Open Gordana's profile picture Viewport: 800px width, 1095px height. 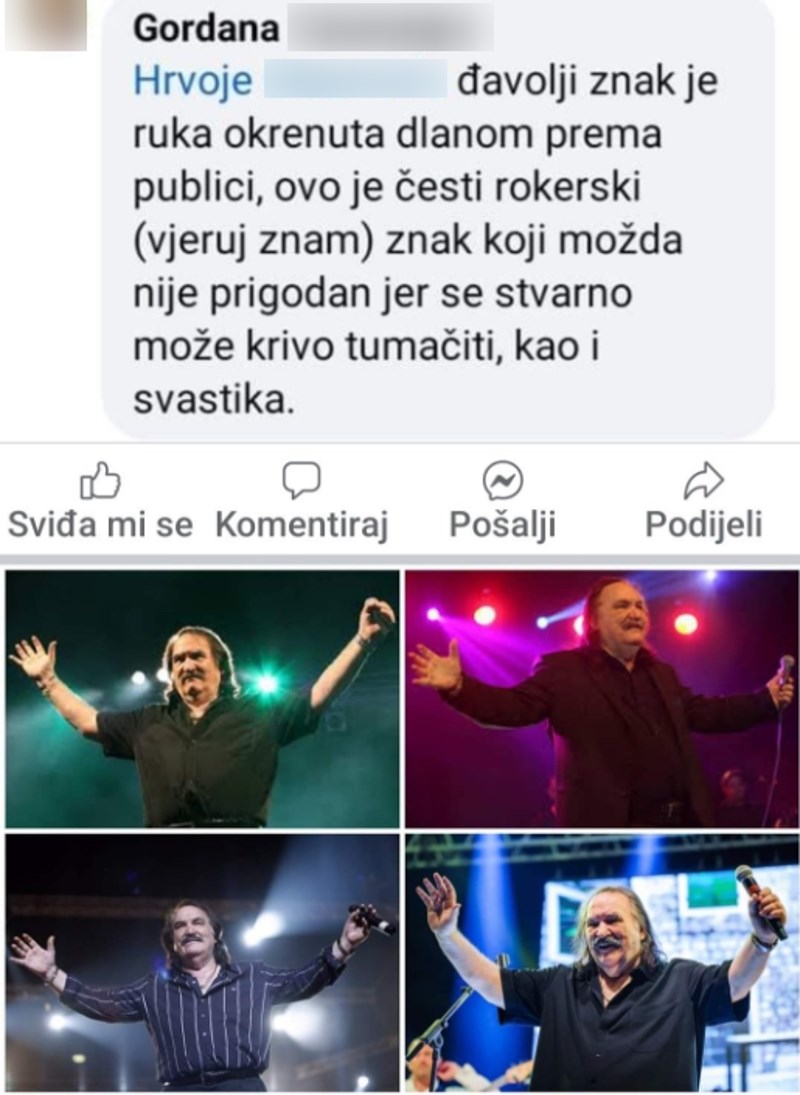[45, 22]
